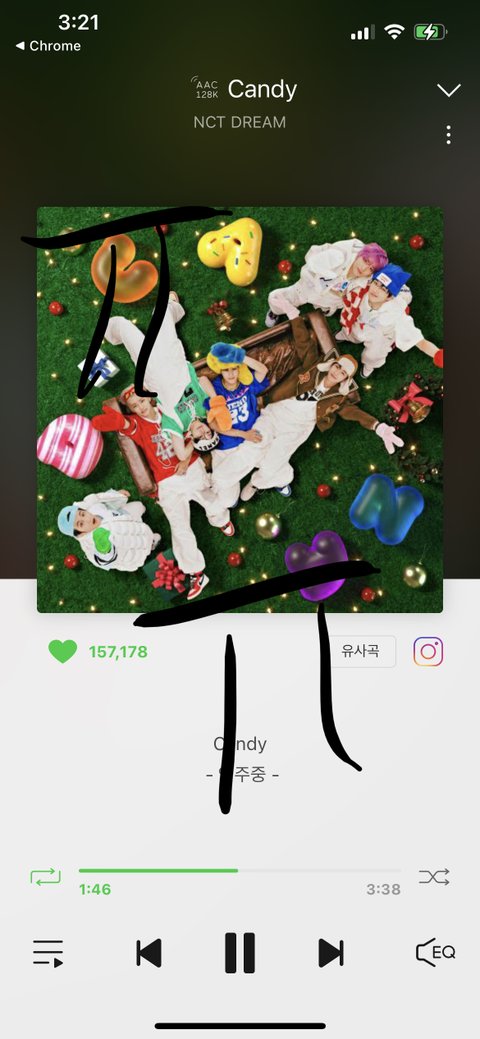The image size is (480, 1039).
Task: Share the song to Instagram
Action: click(x=428, y=651)
